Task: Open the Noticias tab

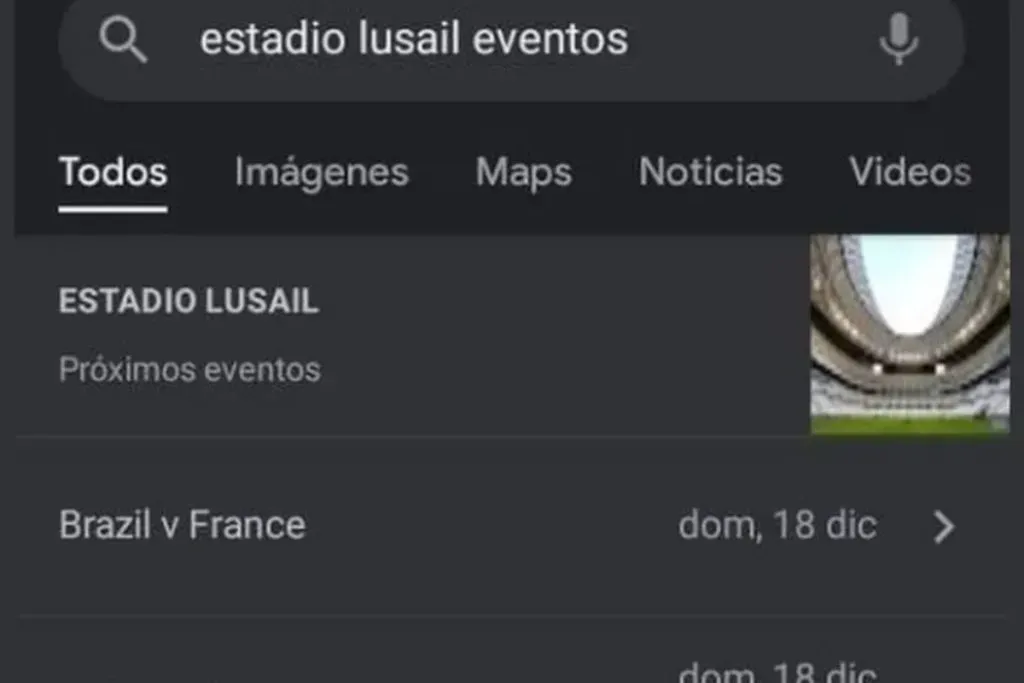Action: click(x=710, y=172)
